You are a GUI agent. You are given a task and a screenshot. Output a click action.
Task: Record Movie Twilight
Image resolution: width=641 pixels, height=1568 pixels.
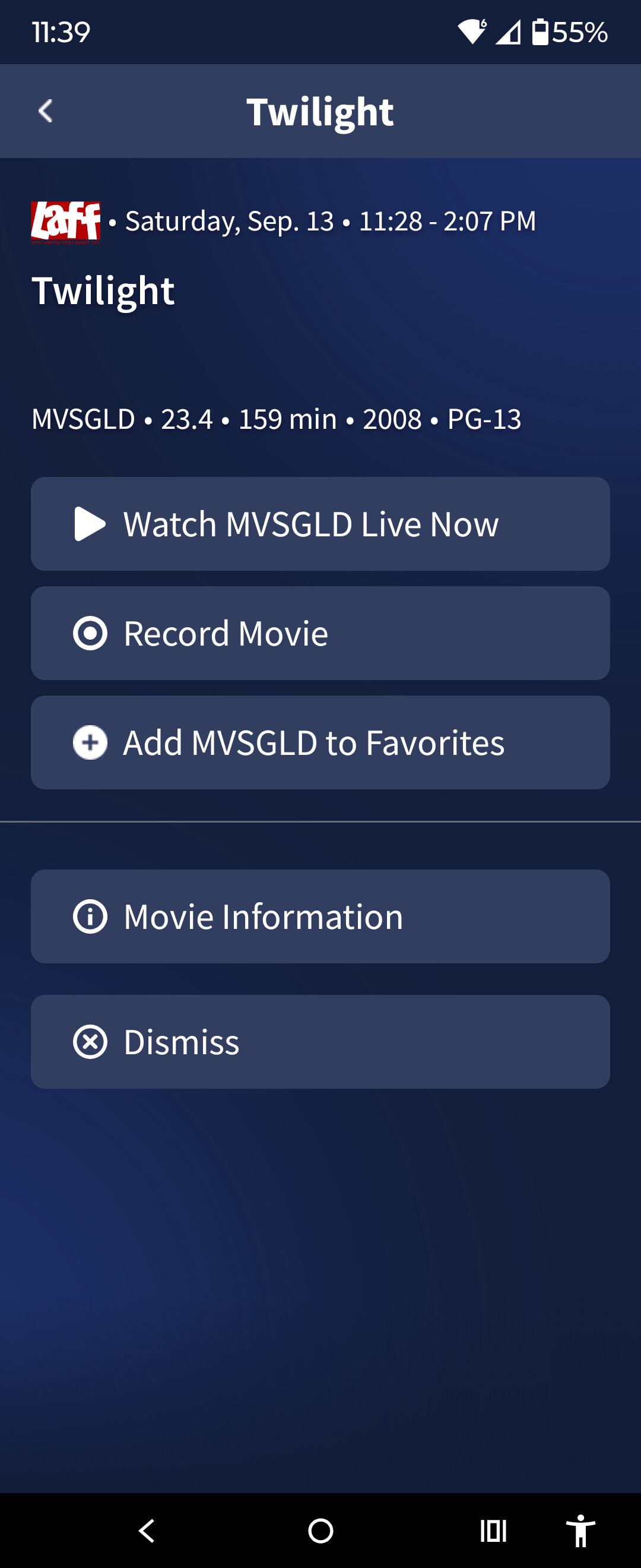pyautogui.click(x=320, y=634)
